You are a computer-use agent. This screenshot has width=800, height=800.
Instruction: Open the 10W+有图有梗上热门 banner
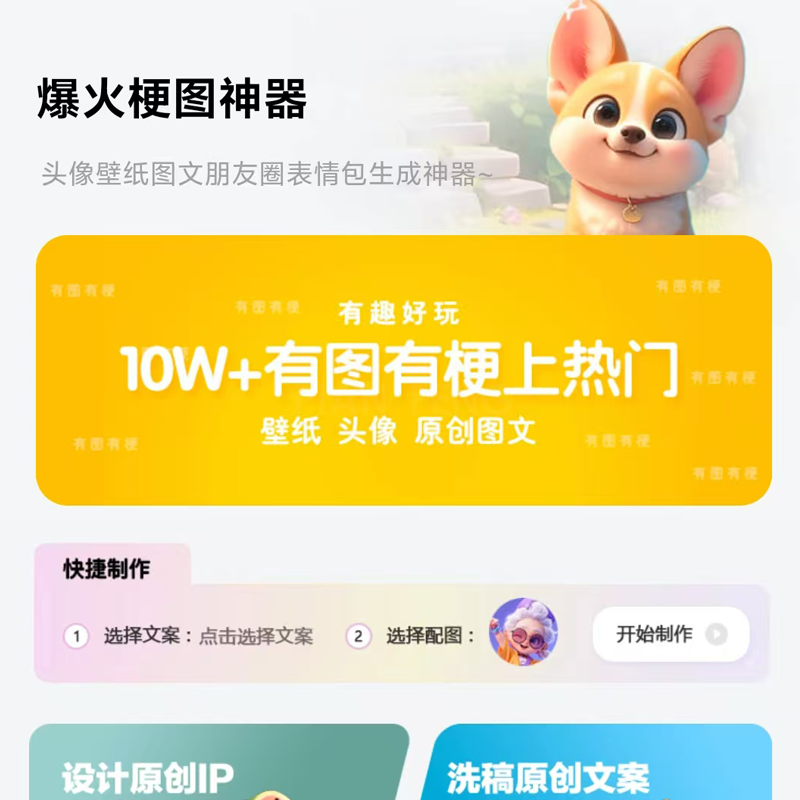pyautogui.click(x=403, y=370)
